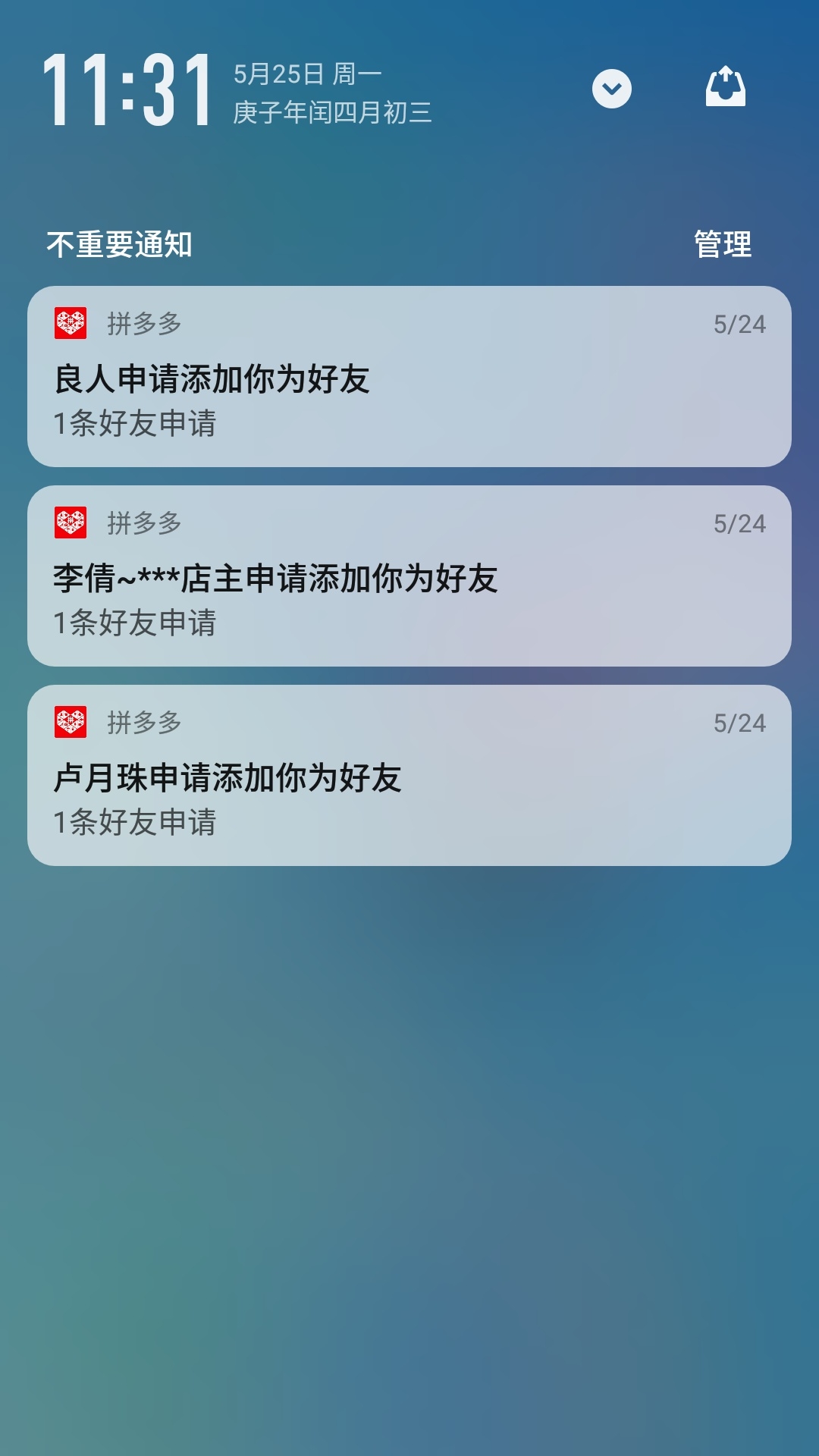819x1456 pixels.
Task: Tap the notification box icon
Action: 725,87
